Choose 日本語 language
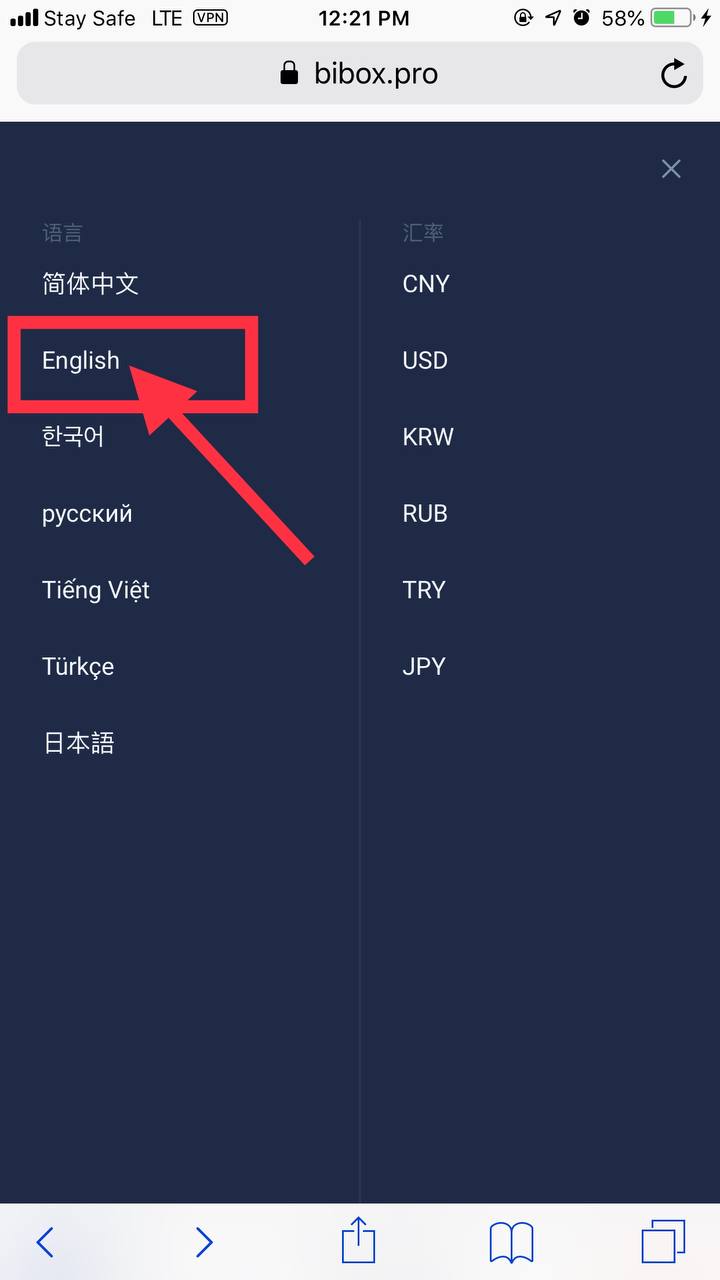The image size is (720, 1280). tap(79, 743)
